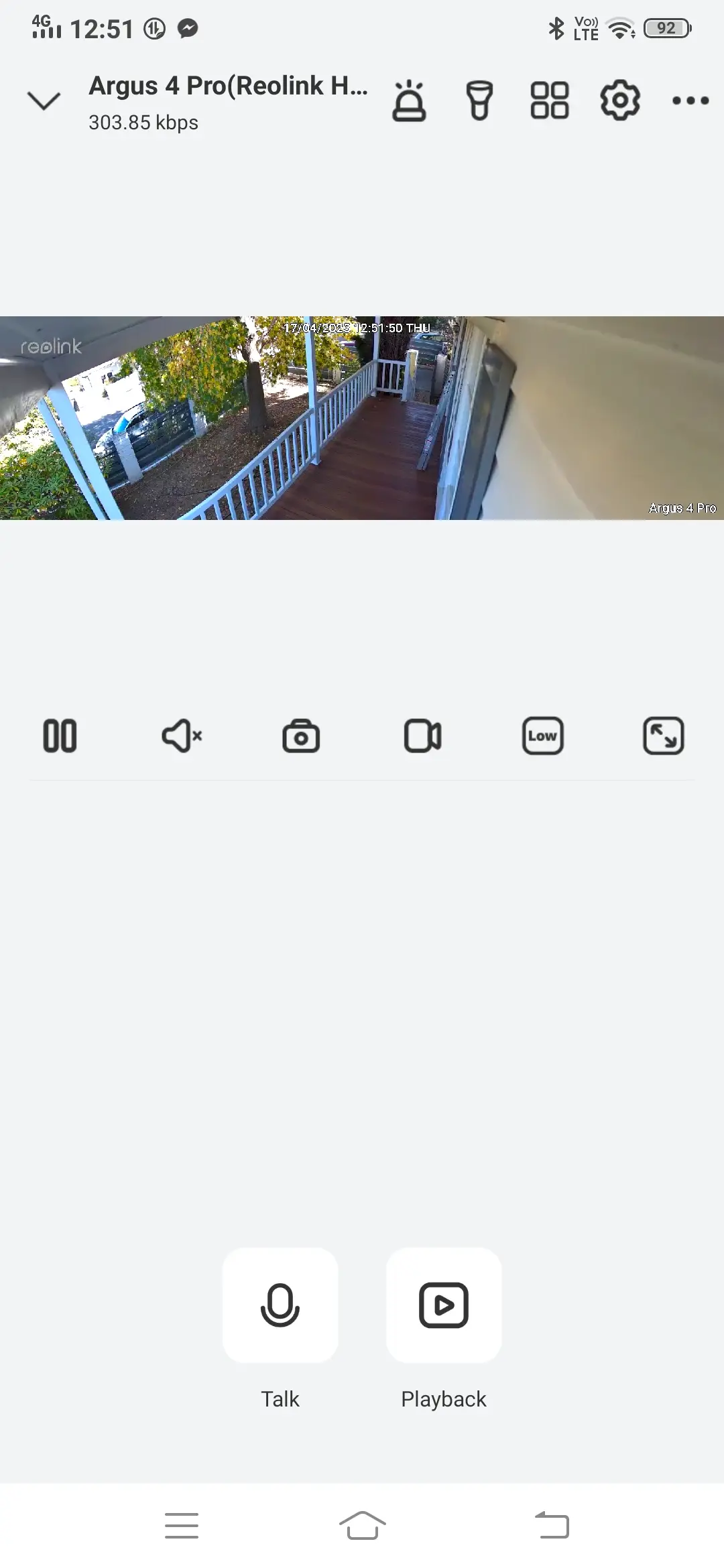The image size is (724, 1568).
Task: Expand video to fullscreen
Action: coord(664,736)
